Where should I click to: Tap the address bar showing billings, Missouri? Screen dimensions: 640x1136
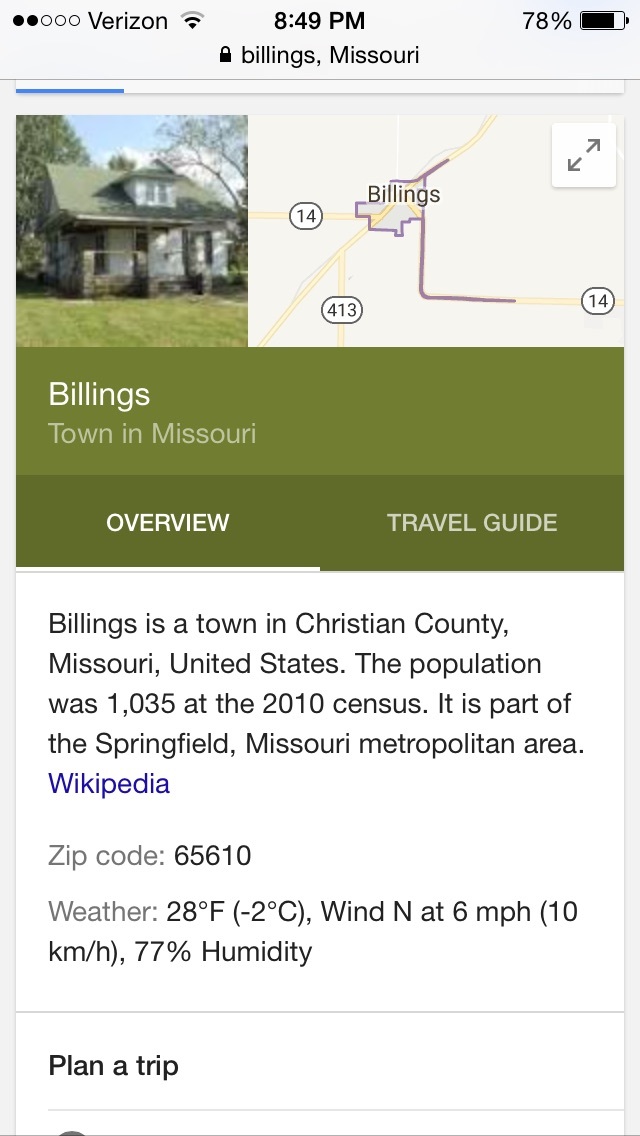click(x=320, y=55)
